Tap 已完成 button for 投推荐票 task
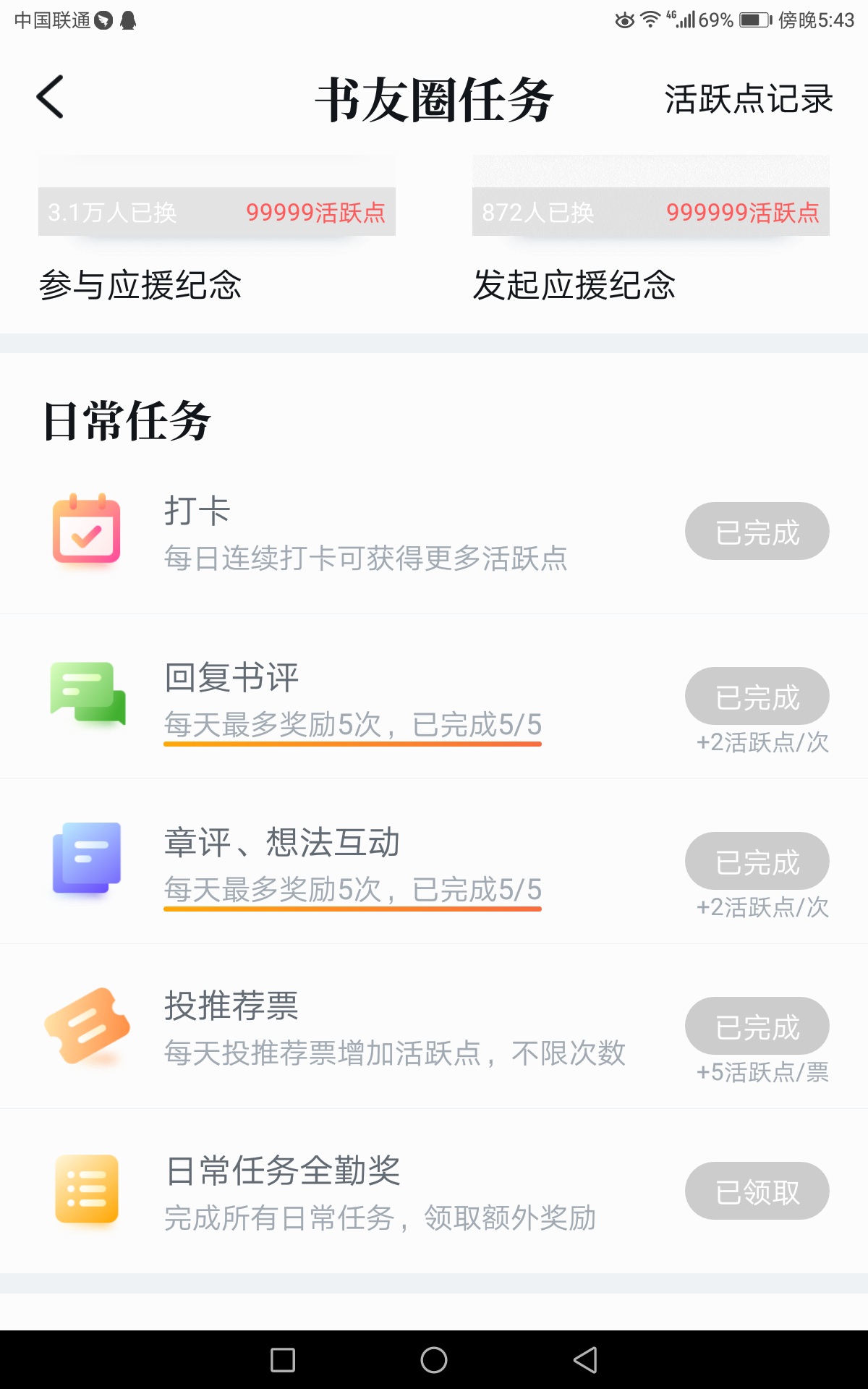 click(x=757, y=1026)
